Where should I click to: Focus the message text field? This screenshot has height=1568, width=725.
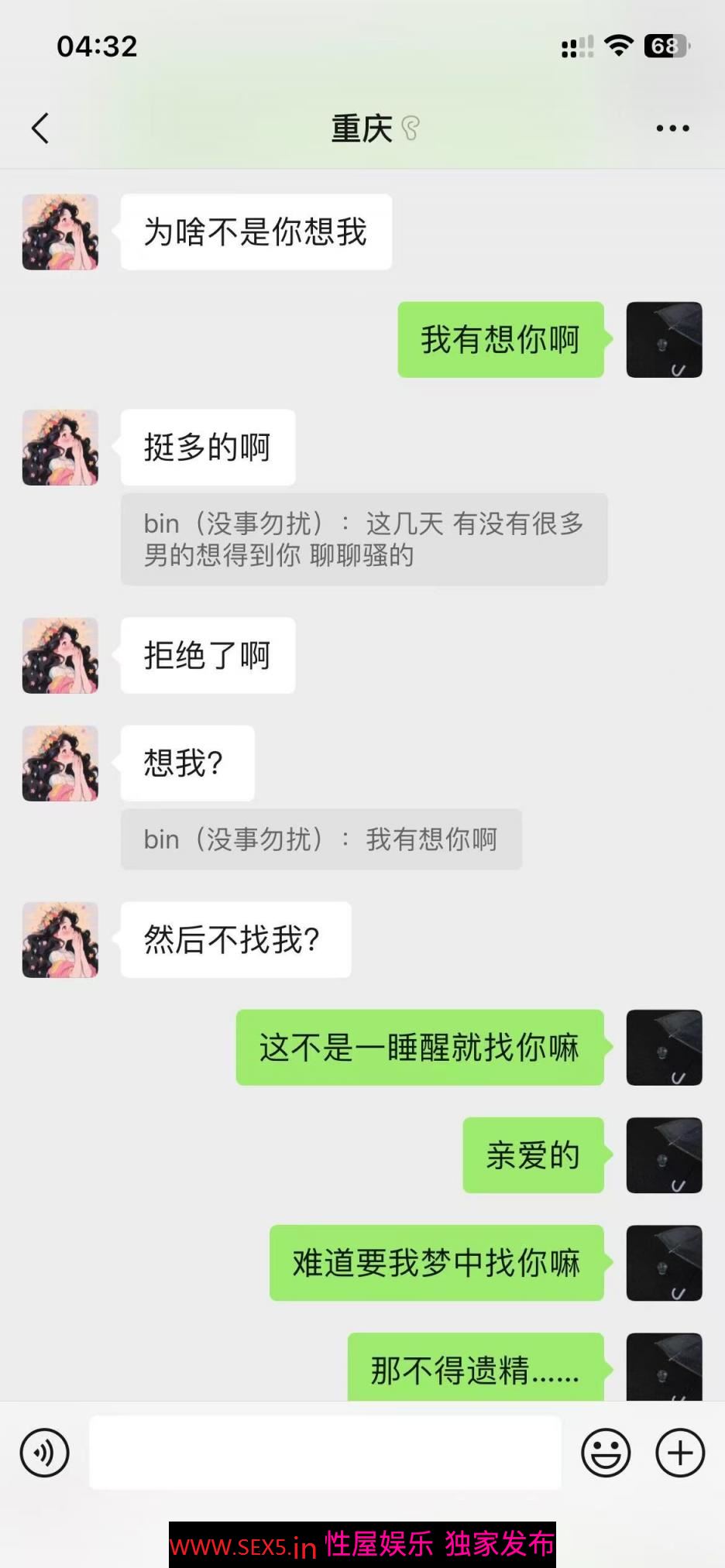click(x=325, y=1453)
